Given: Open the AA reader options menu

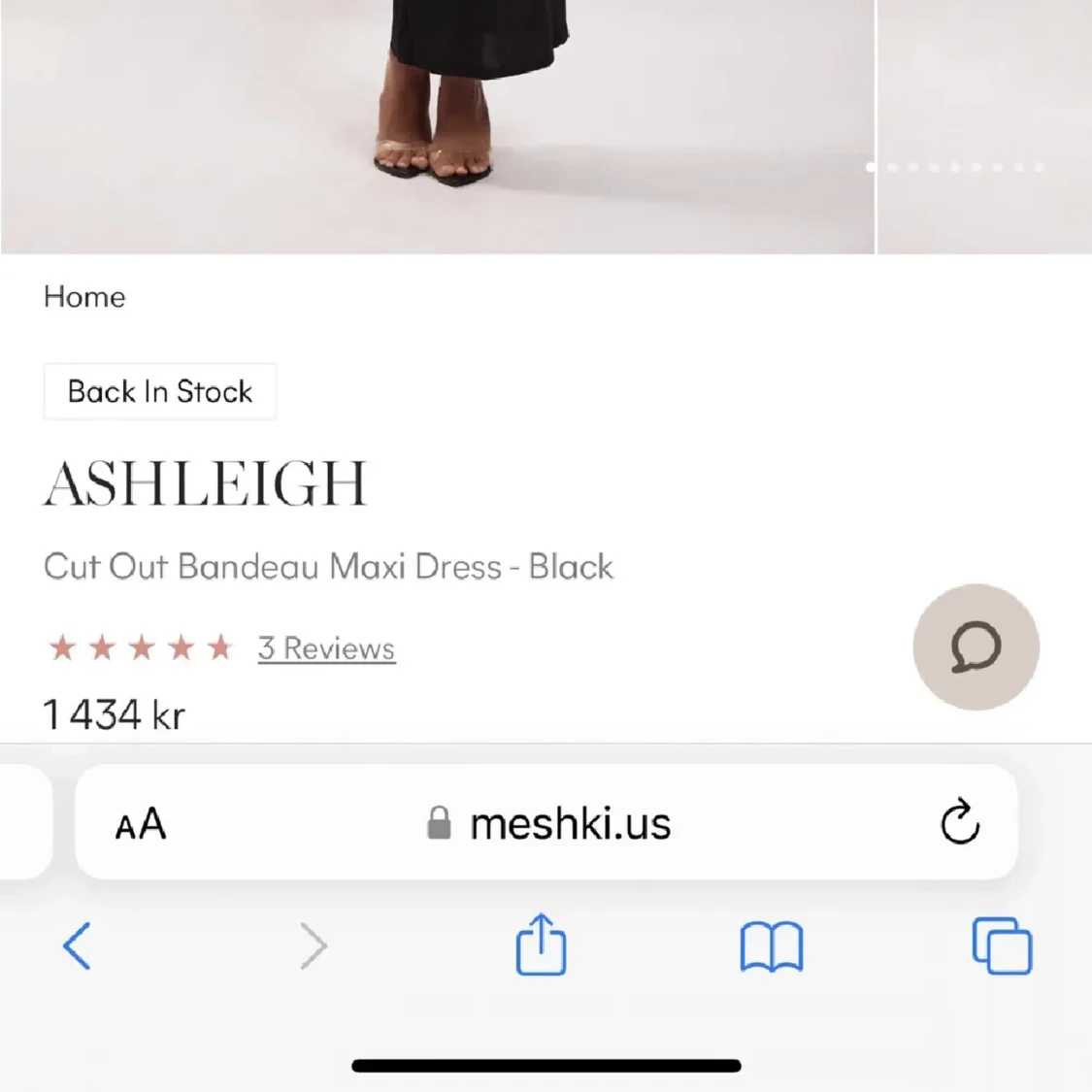Looking at the screenshot, I should coord(141,825).
